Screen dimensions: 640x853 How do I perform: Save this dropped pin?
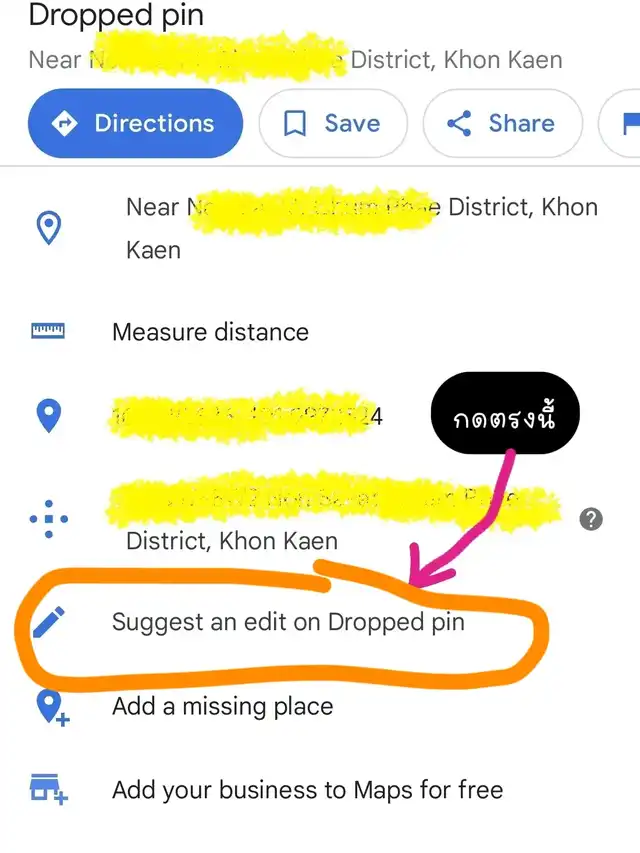pos(333,123)
